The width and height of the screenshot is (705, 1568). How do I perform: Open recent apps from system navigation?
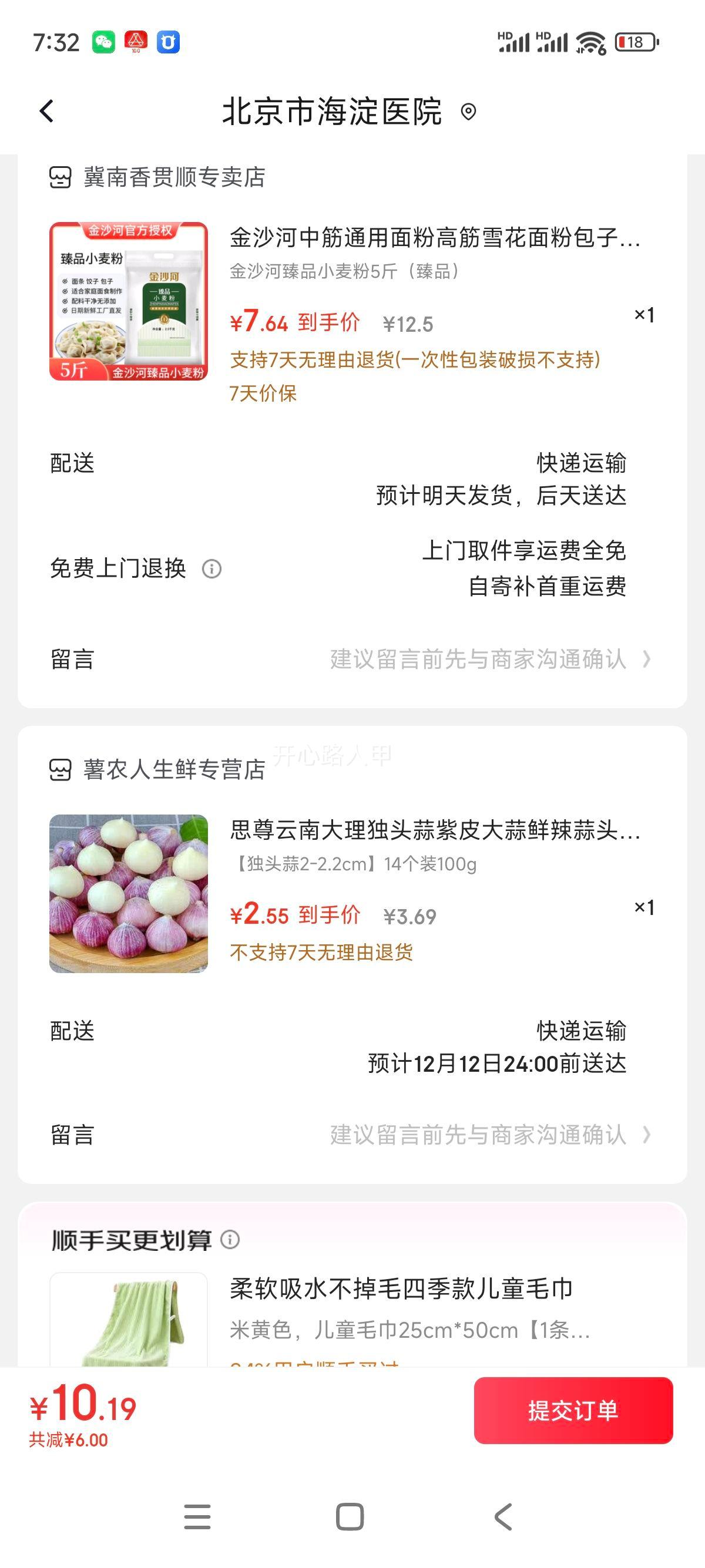(197, 1516)
